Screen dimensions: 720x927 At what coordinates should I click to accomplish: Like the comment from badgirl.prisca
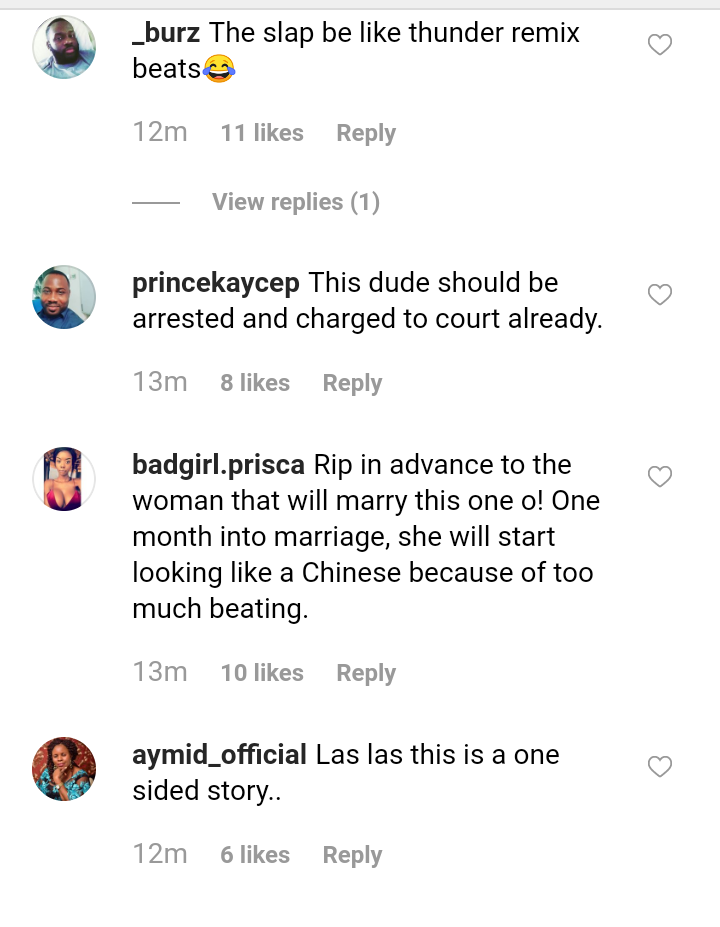point(660,477)
